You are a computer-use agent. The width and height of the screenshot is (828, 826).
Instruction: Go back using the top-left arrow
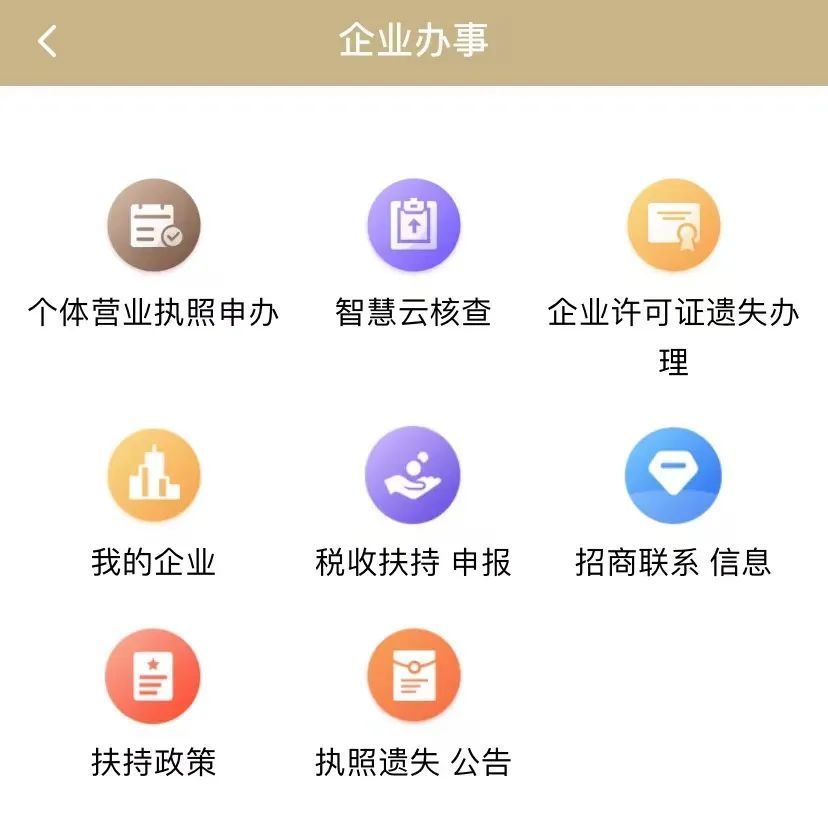tap(47, 42)
